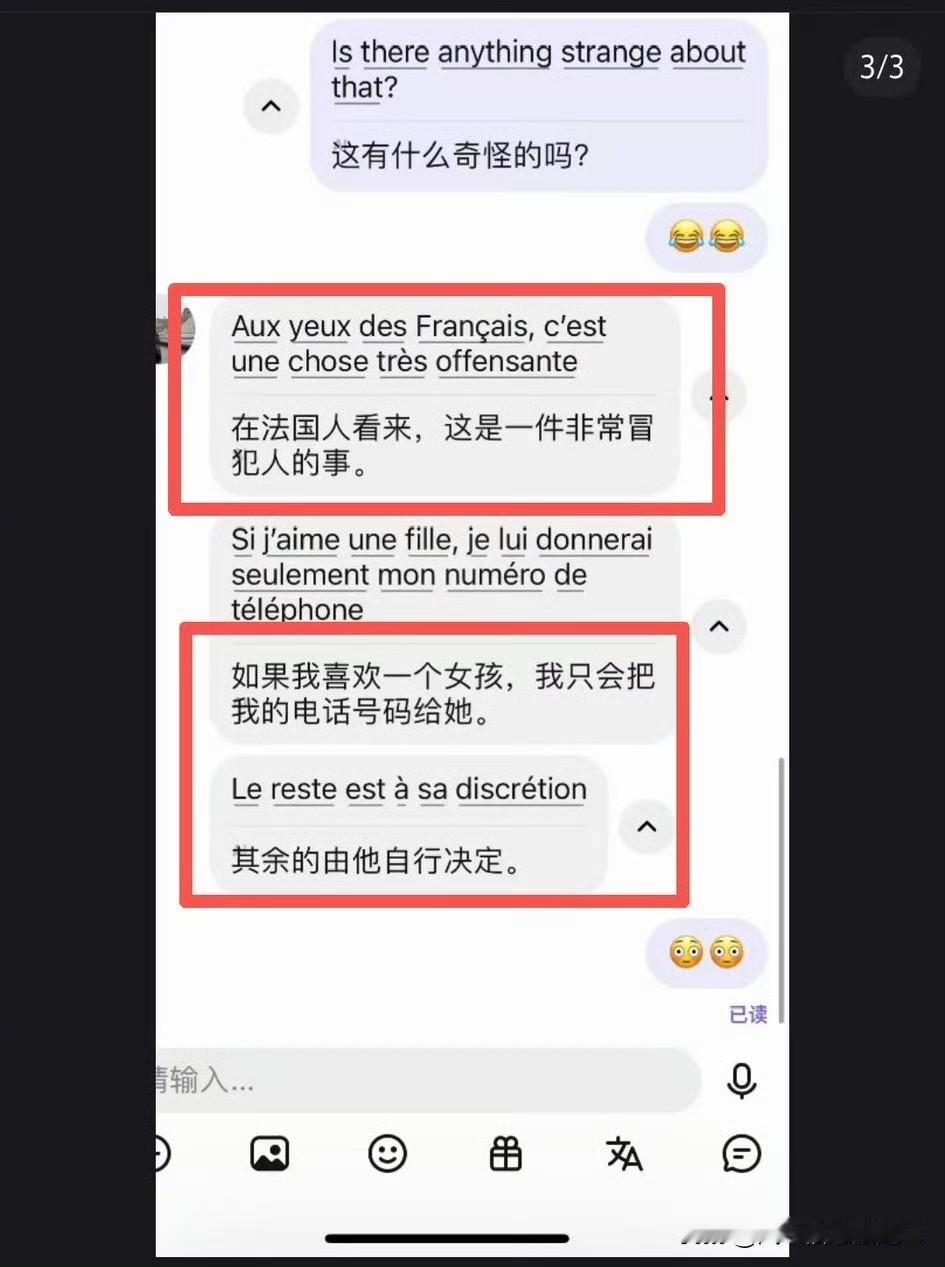Collapse the 'Is there anything strange' message
The height and width of the screenshot is (1267, 945).
(271, 106)
